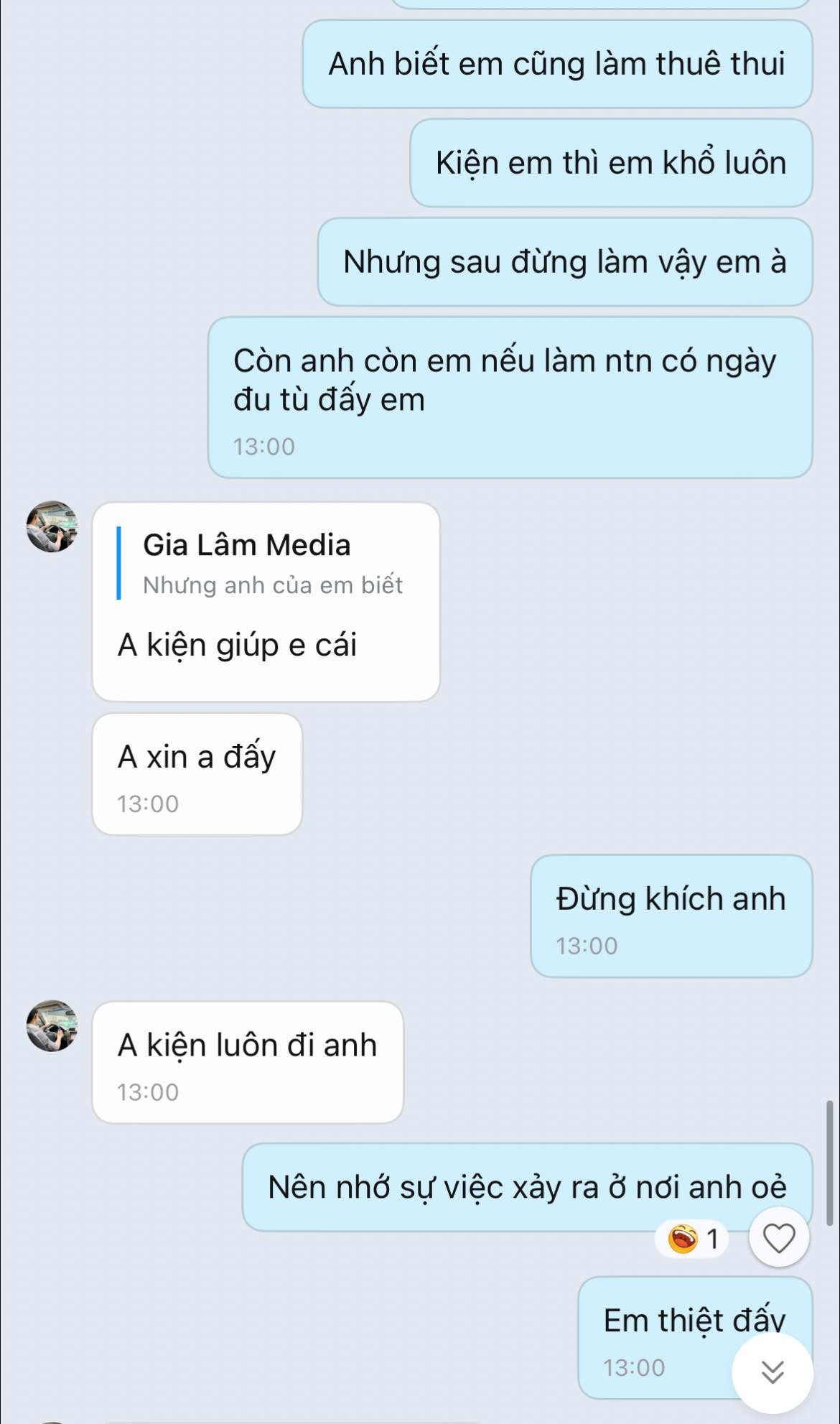Tap the 'Em thiệt đấy' message bubble
This screenshot has height=1424, width=840.
pos(695,1317)
